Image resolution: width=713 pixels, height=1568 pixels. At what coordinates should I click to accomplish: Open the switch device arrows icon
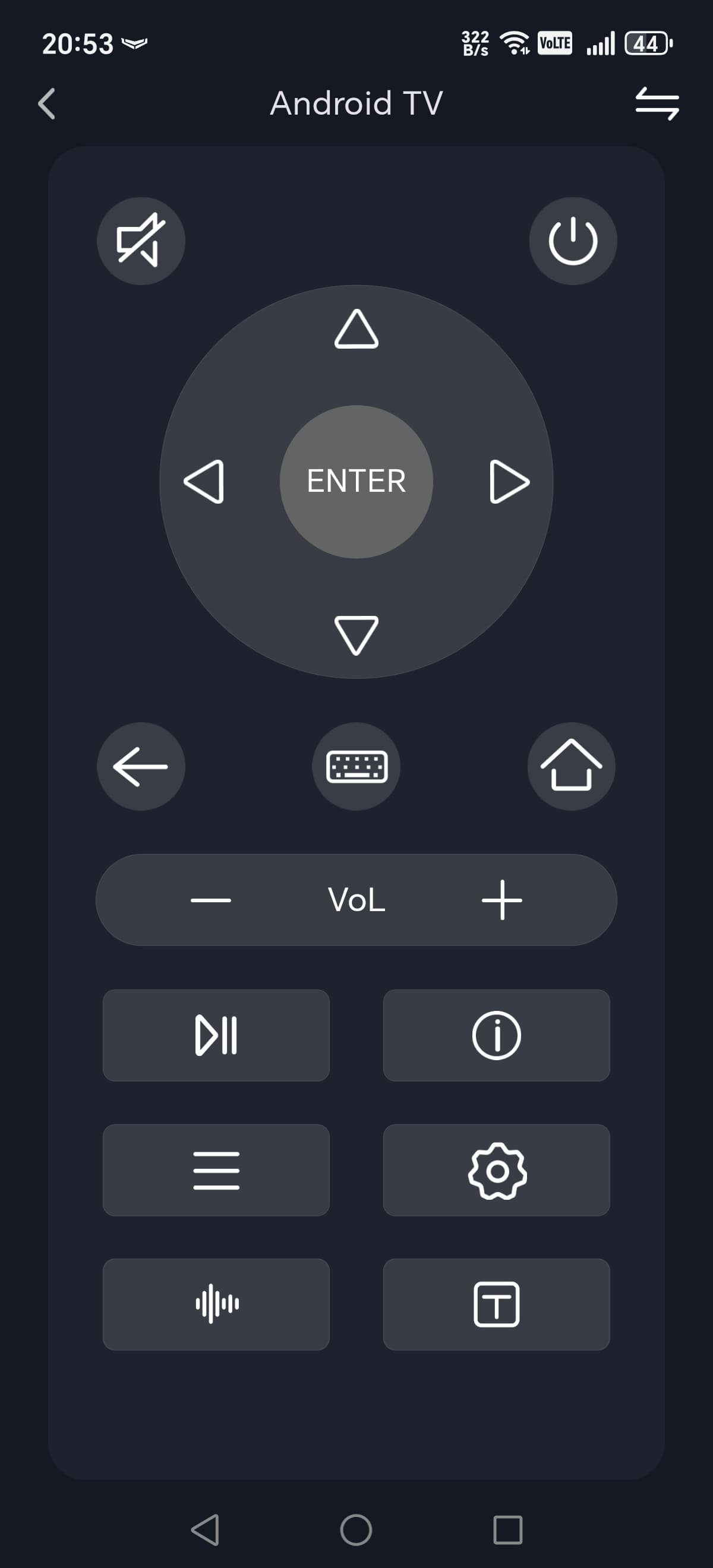pyautogui.click(x=657, y=103)
